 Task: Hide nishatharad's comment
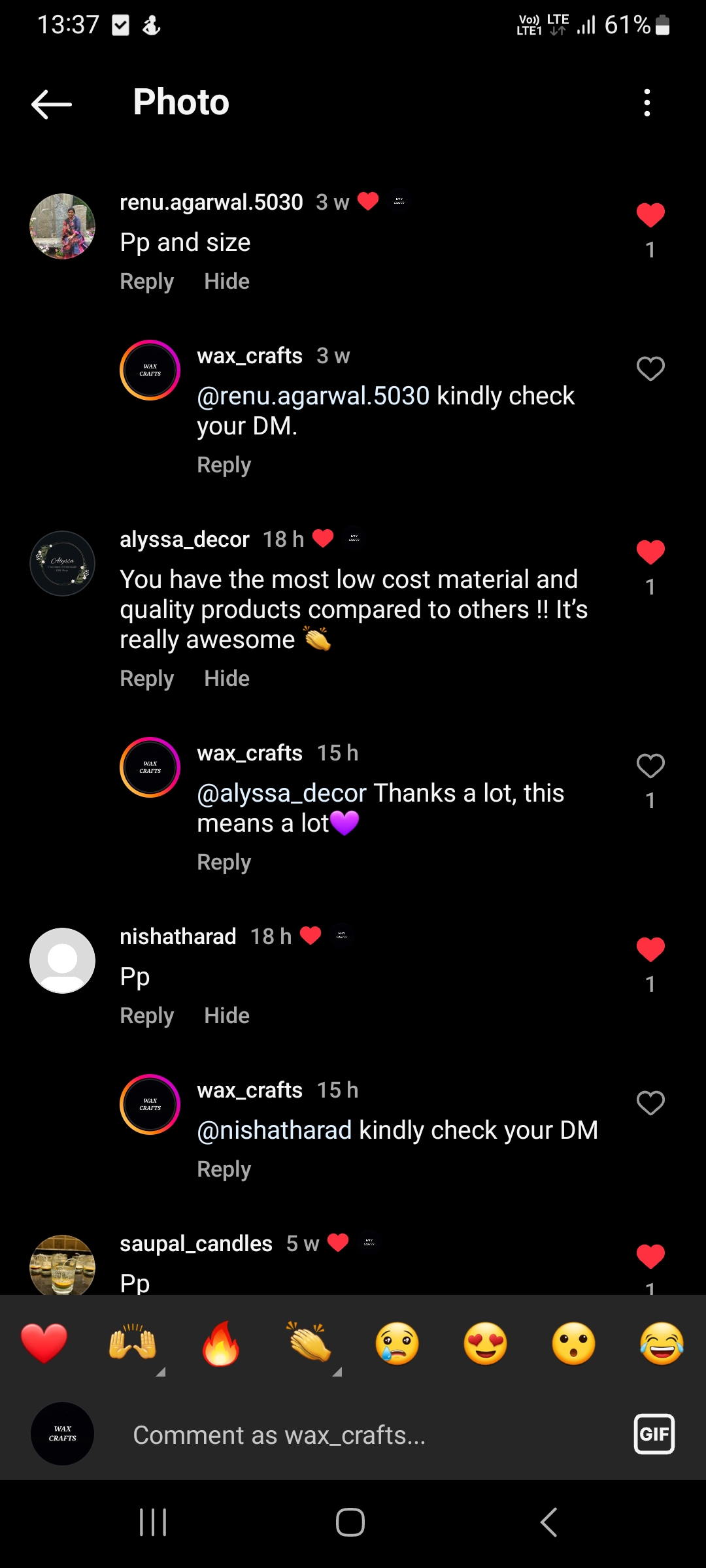(x=226, y=1016)
